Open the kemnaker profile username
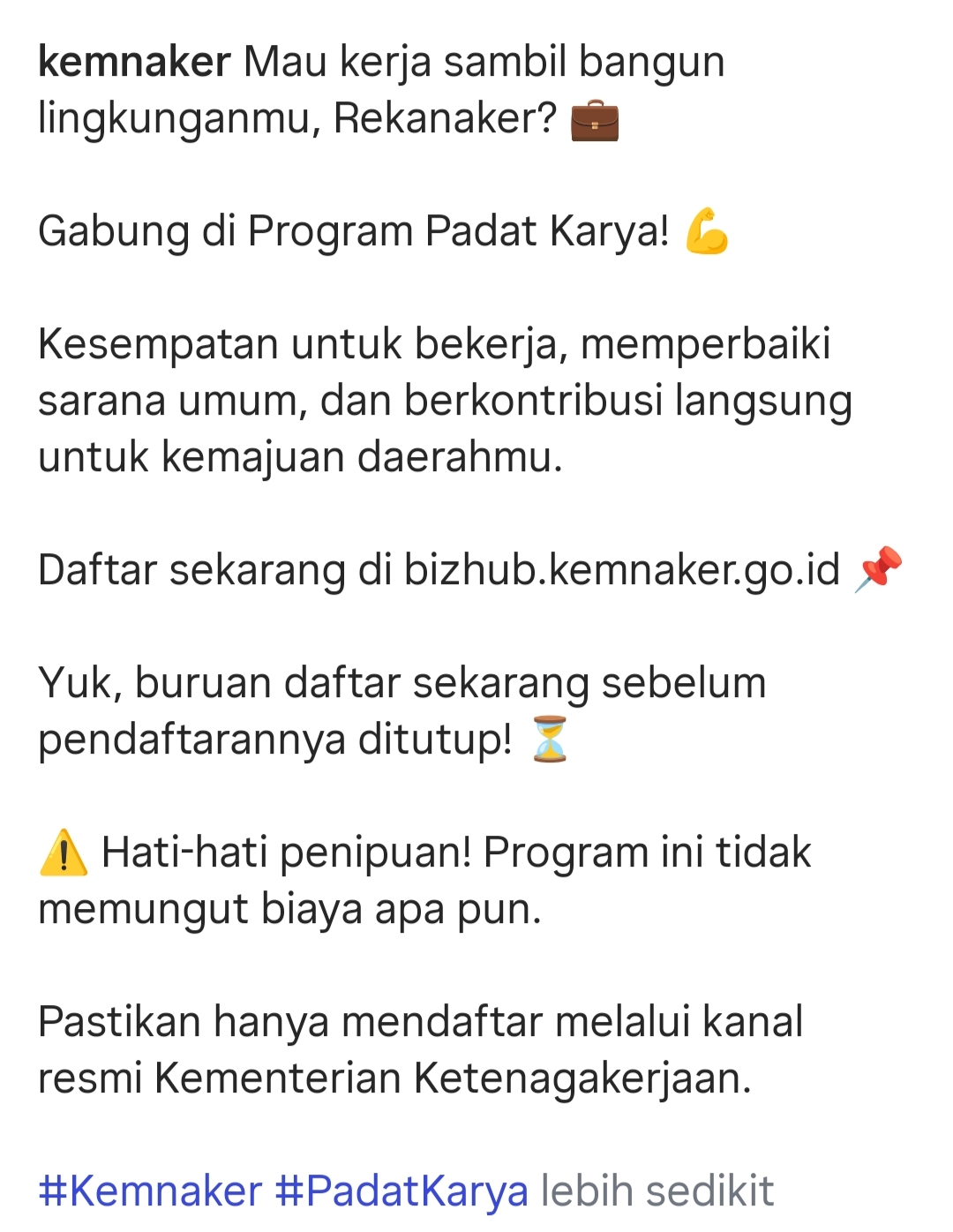Image resolution: width=953 pixels, height=1232 pixels. (x=134, y=63)
